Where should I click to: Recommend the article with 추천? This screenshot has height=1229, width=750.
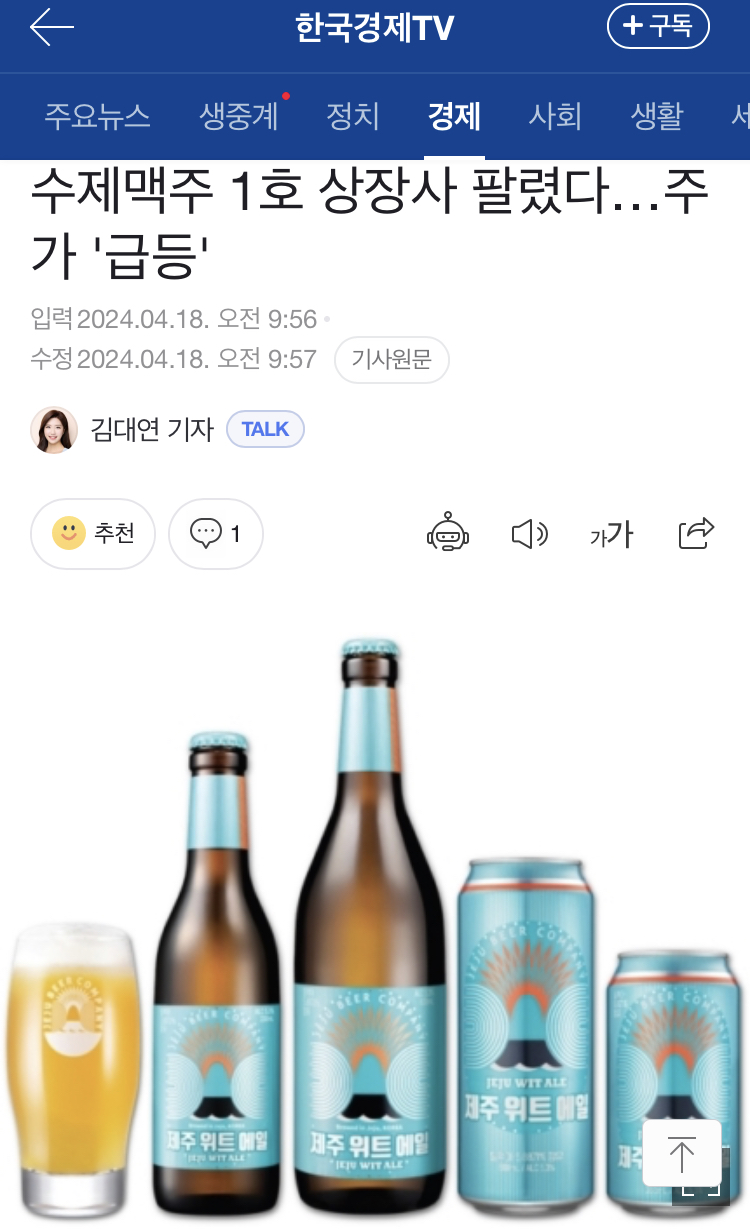[93, 534]
